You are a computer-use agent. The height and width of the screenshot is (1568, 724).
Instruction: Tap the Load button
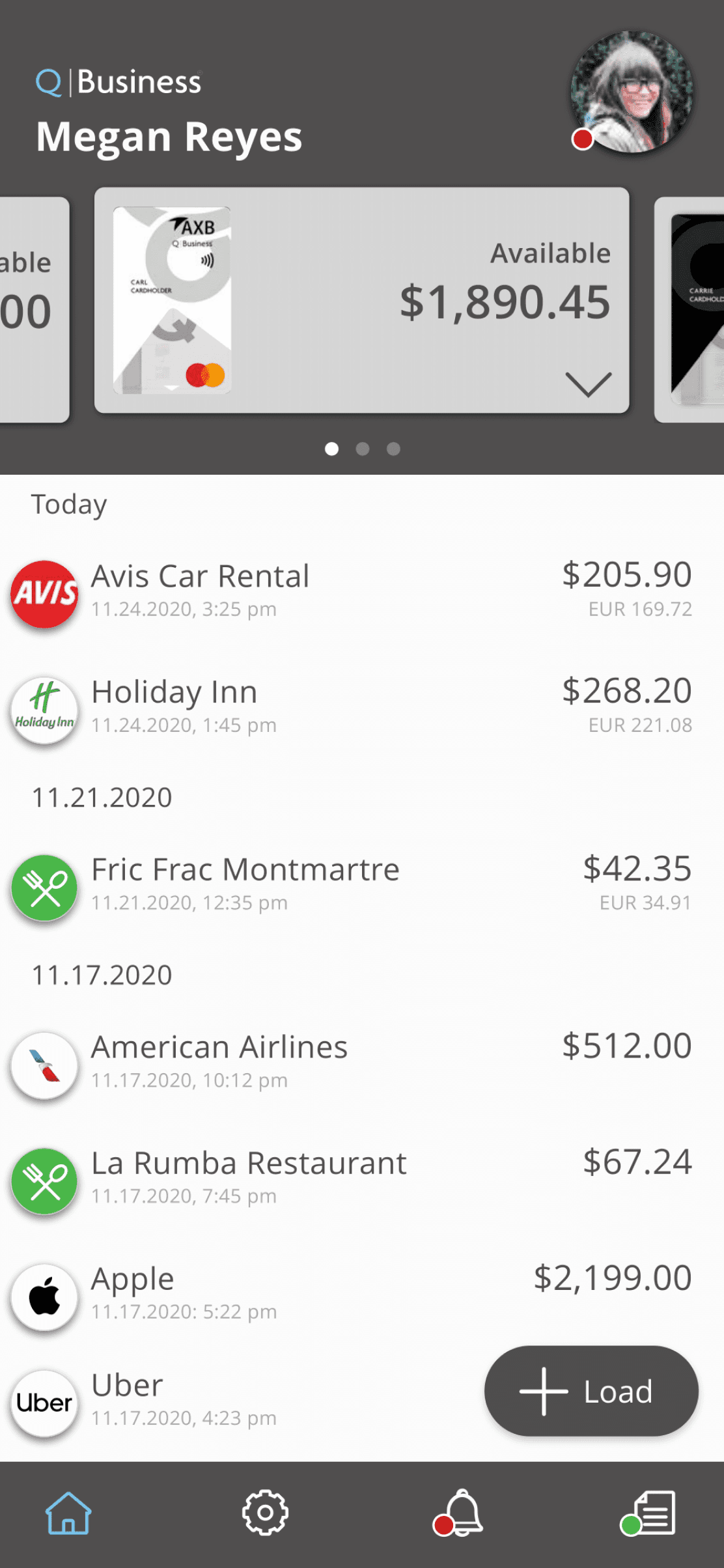click(591, 1392)
